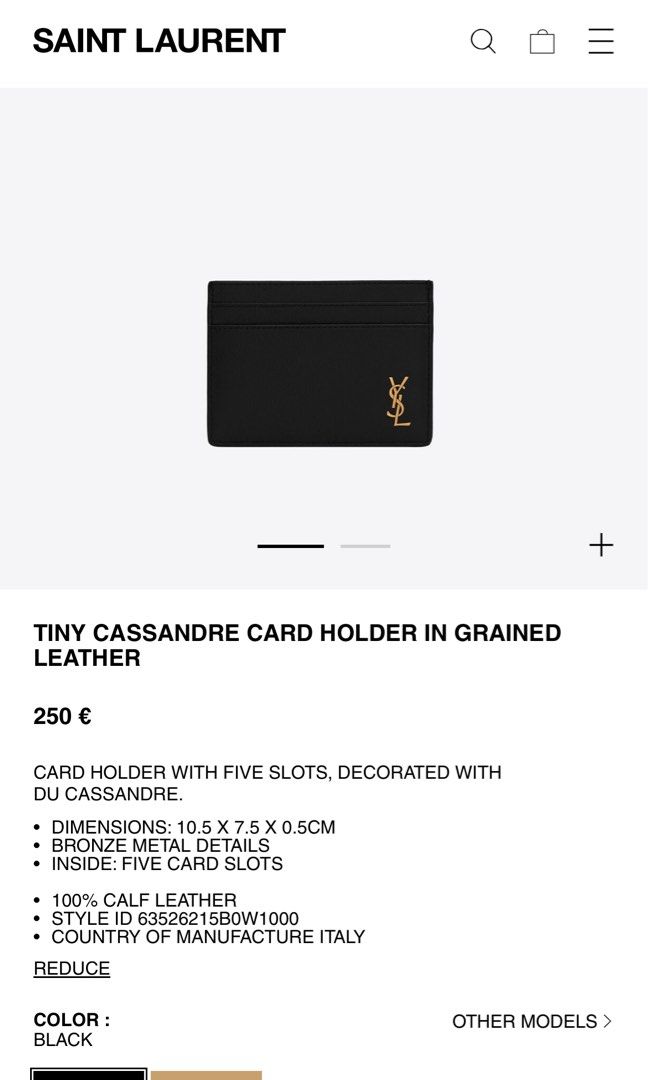Viewport: 648px width, 1080px height.
Task: Tap the card holder product image
Action: point(320,363)
